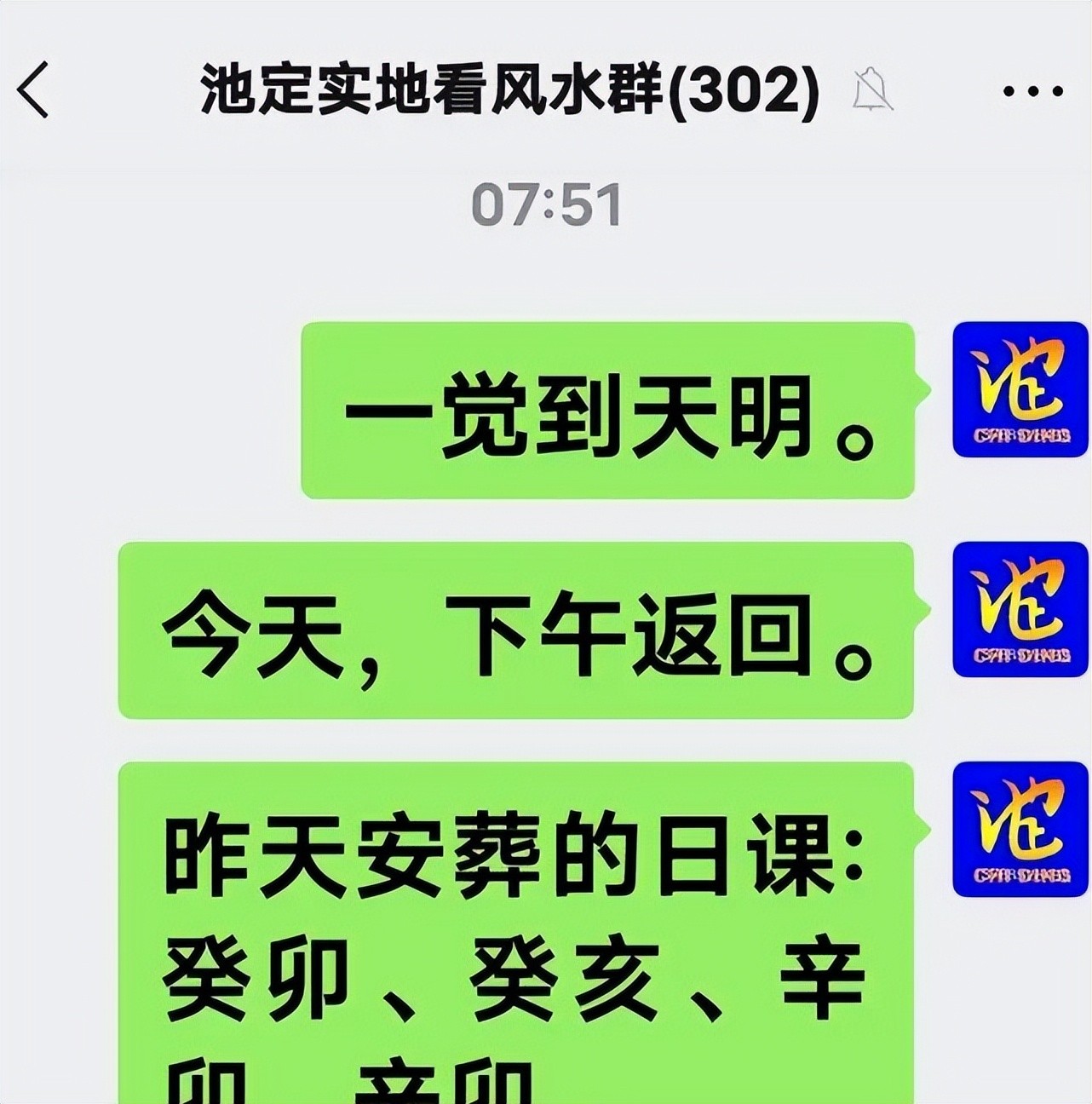Tap sender avatar beside 一觉到天明 message
Image resolution: width=1092 pixels, height=1104 pixels.
coord(1020,389)
